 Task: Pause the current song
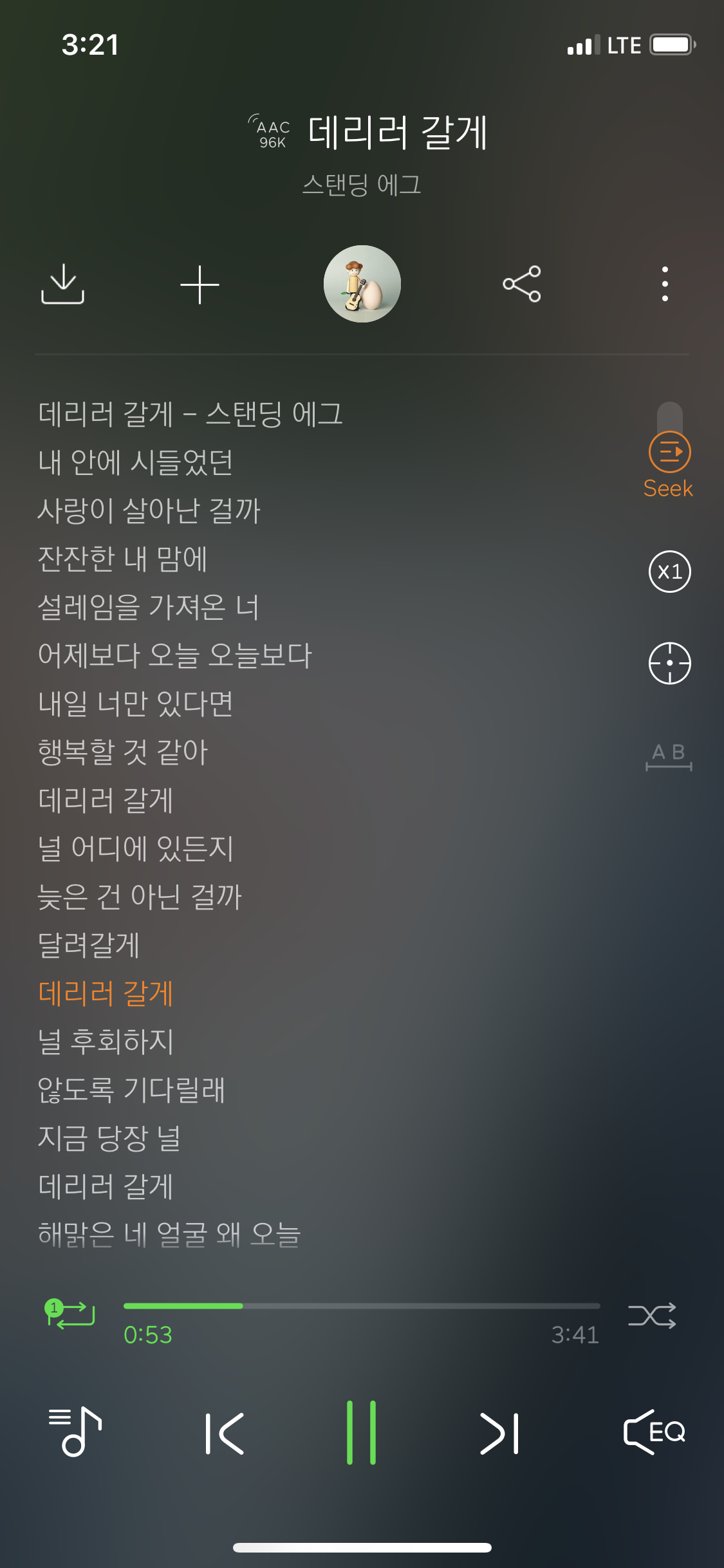[x=362, y=1430]
